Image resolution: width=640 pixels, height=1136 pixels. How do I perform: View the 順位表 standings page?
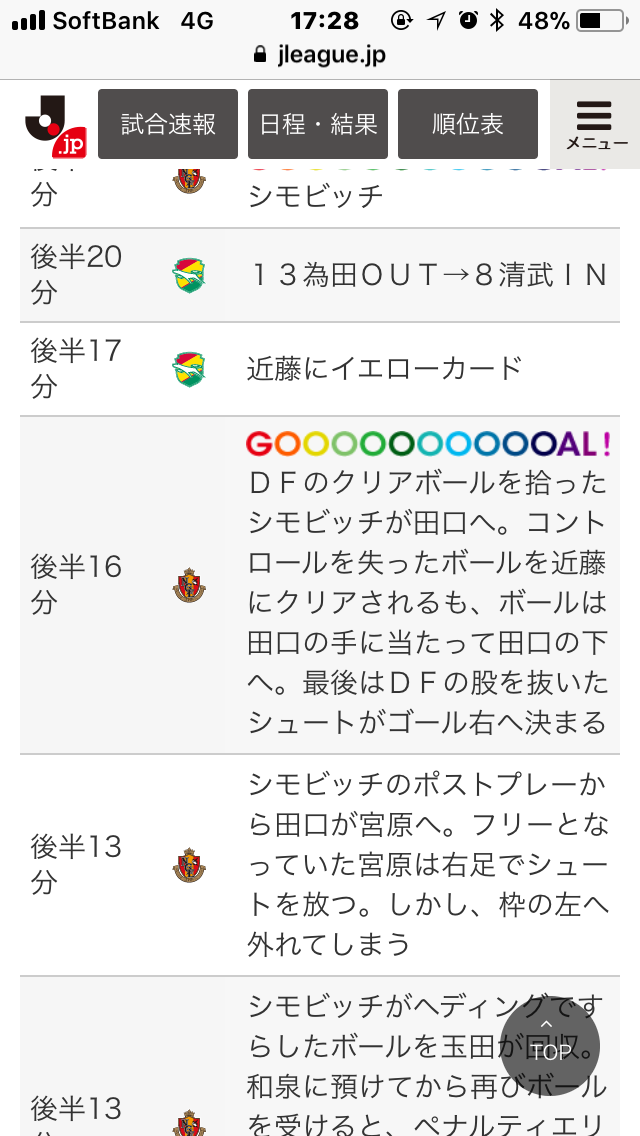coord(468,124)
